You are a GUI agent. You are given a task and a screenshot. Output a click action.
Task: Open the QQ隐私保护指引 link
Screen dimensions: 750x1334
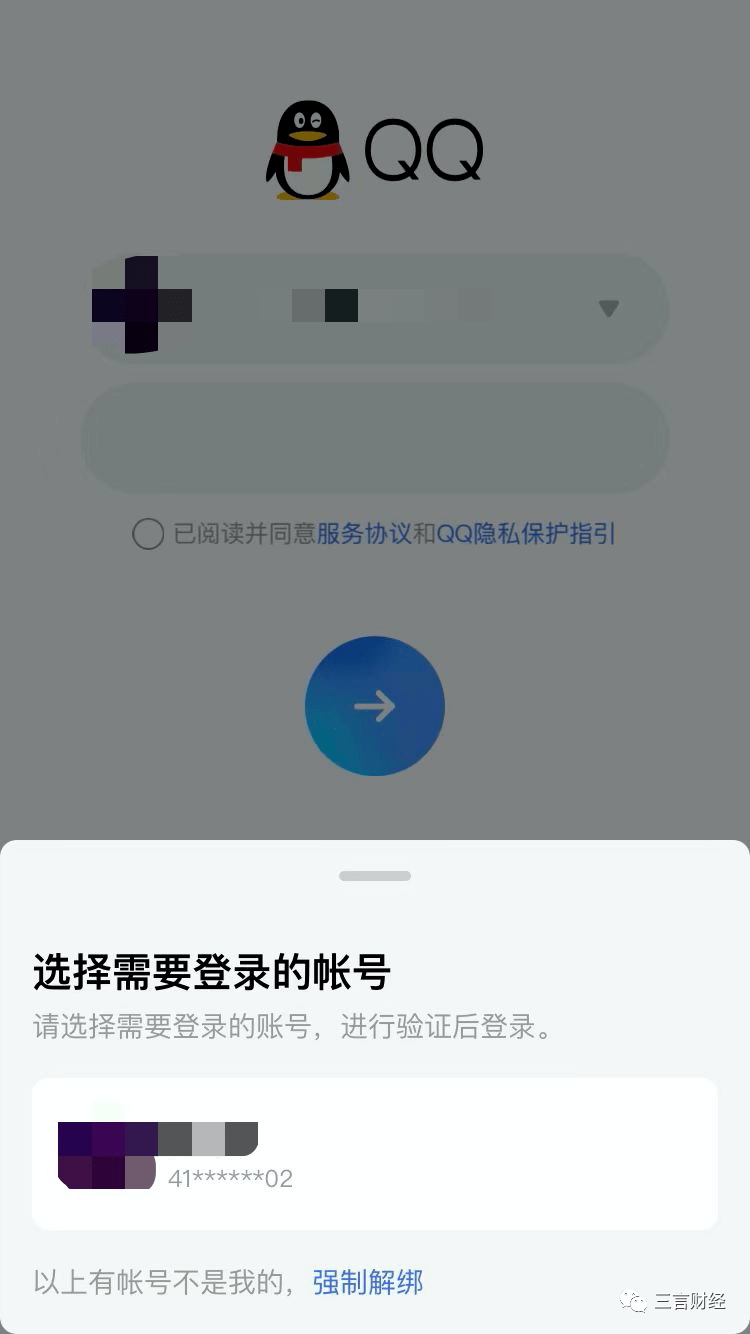(526, 534)
